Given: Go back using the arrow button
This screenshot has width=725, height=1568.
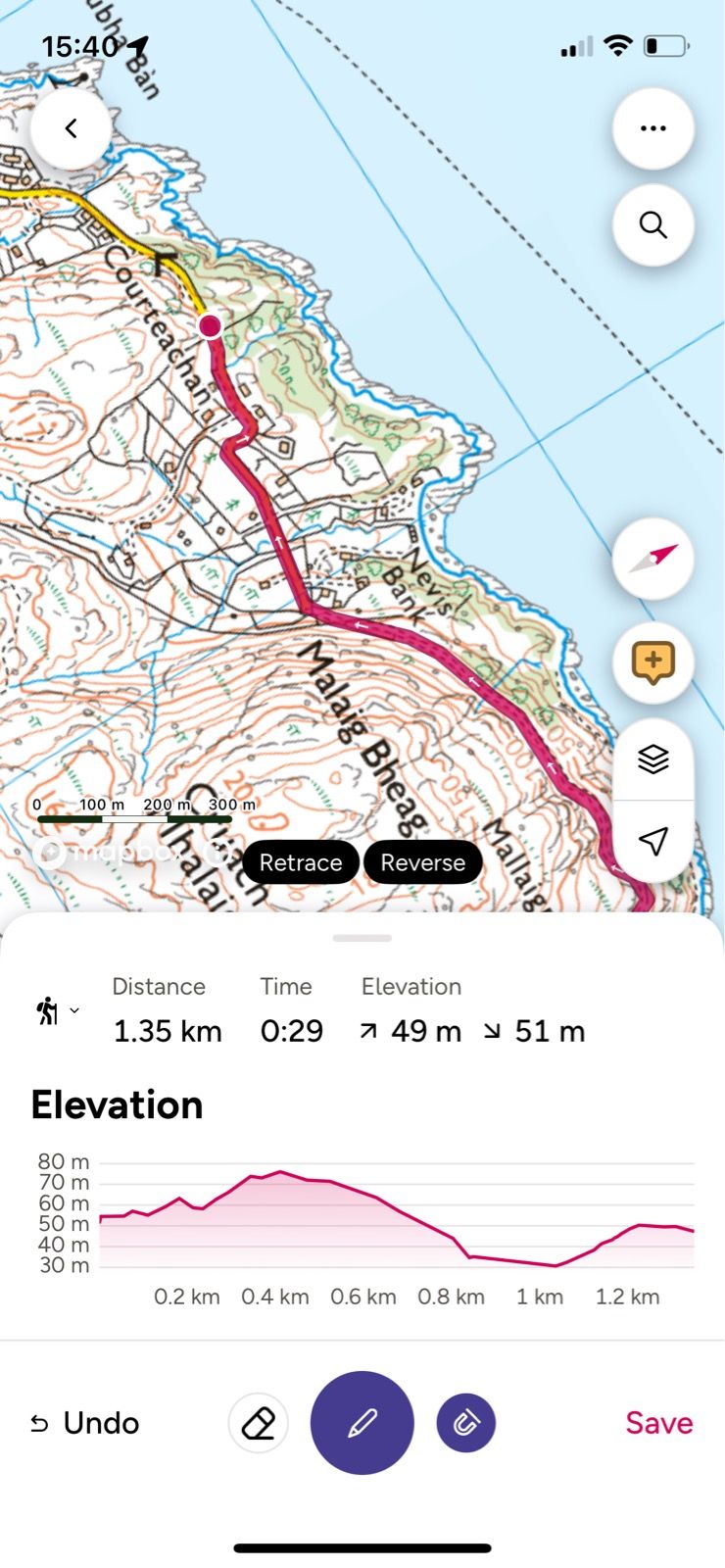Looking at the screenshot, I should tap(71, 128).
